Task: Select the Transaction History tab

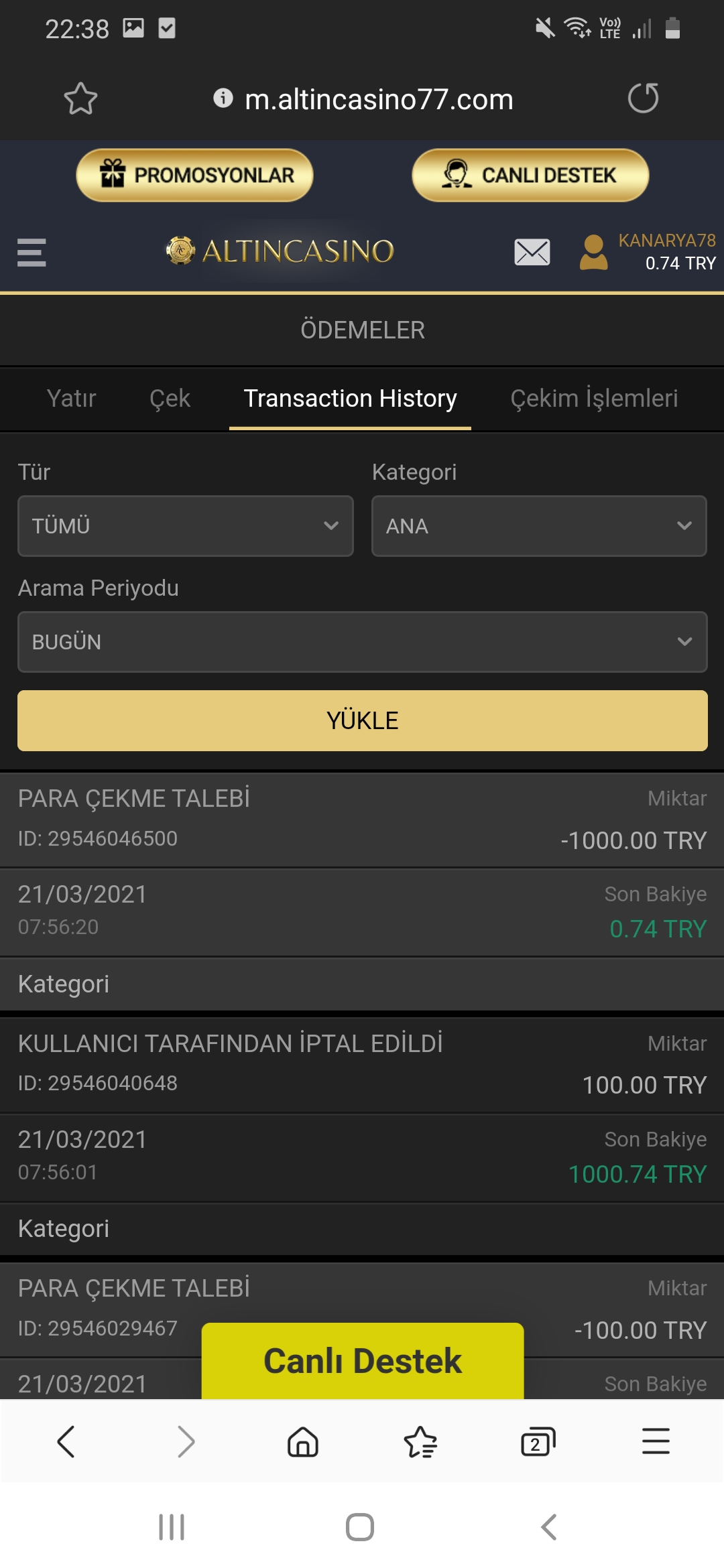Action: point(350,398)
